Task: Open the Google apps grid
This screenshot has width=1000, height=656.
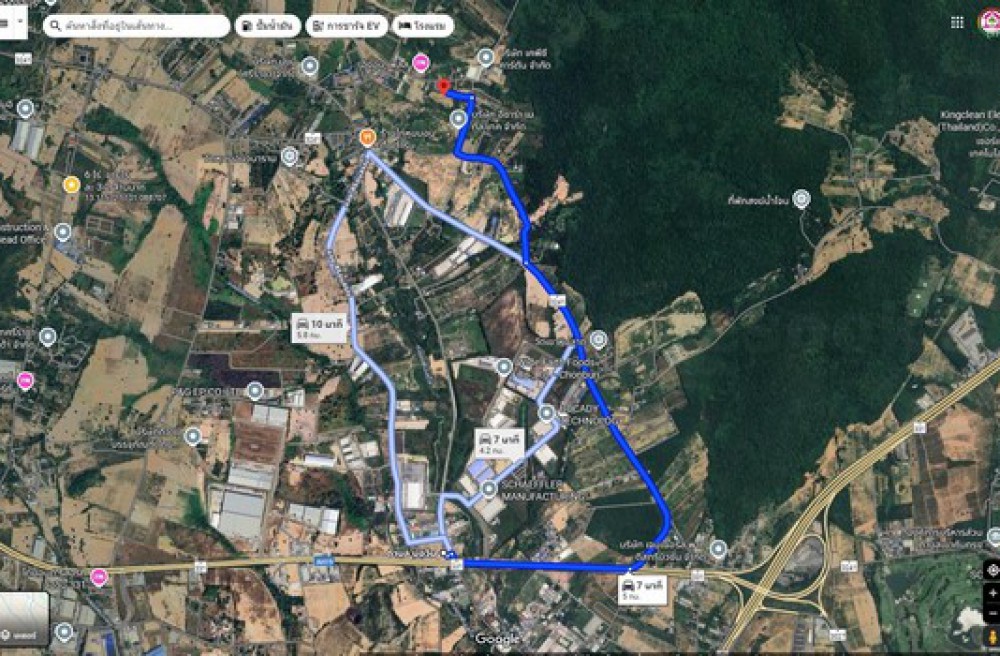Action: tap(957, 22)
